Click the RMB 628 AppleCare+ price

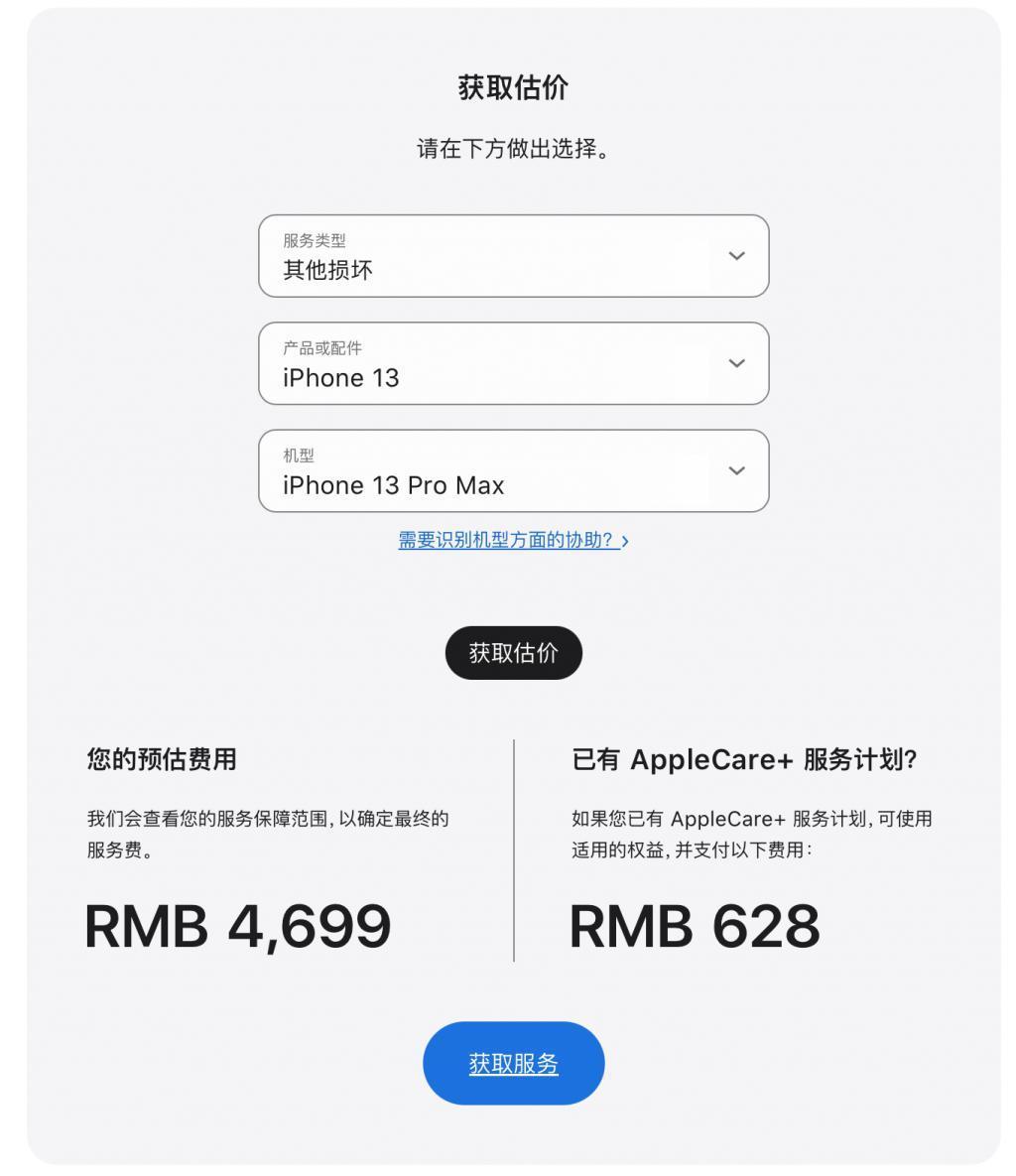(x=696, y=924)
